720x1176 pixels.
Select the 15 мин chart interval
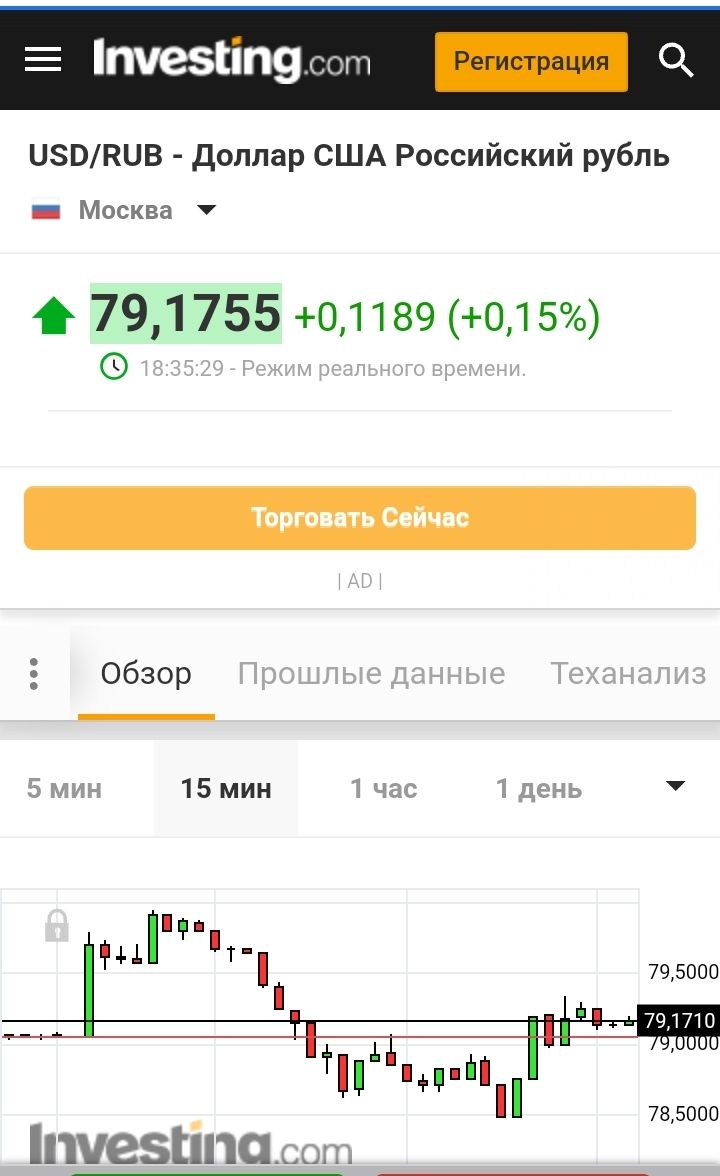click(x=226, y=788)
